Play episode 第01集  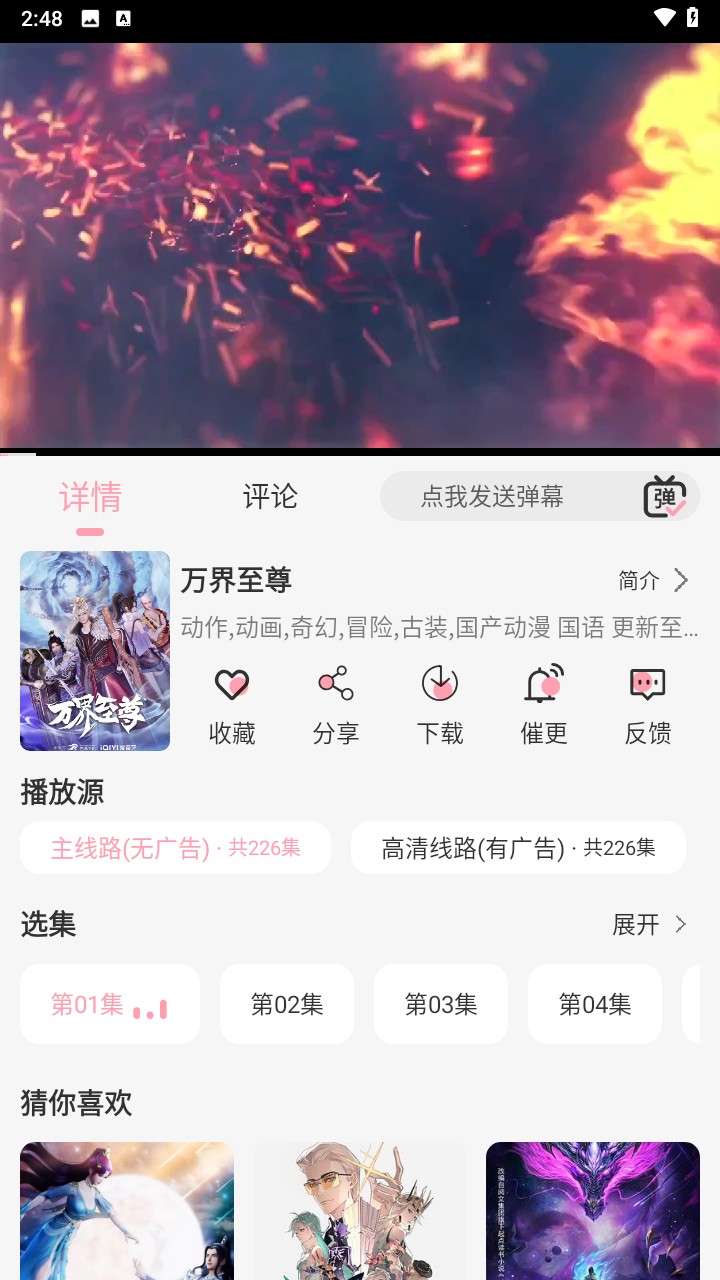pyautogui.click(x=109, y=1004)
